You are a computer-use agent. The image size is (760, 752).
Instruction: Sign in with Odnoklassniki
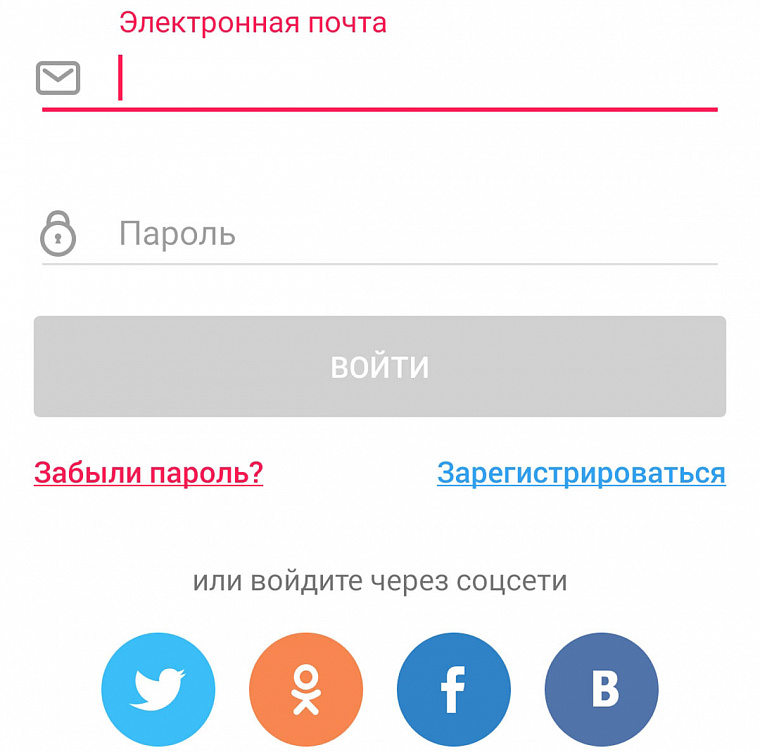[306, 690]
